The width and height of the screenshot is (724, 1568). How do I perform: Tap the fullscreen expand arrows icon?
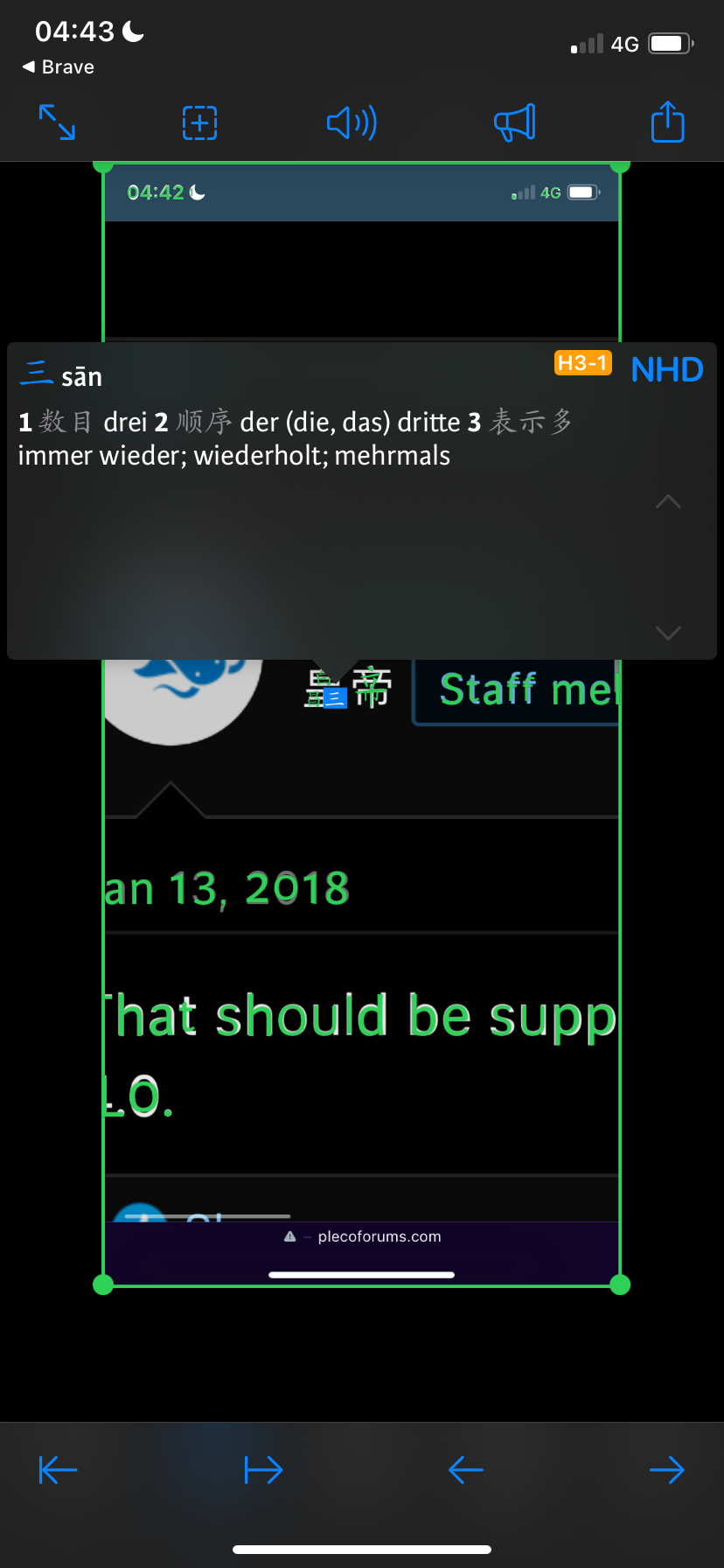click(x=58, y=122)
